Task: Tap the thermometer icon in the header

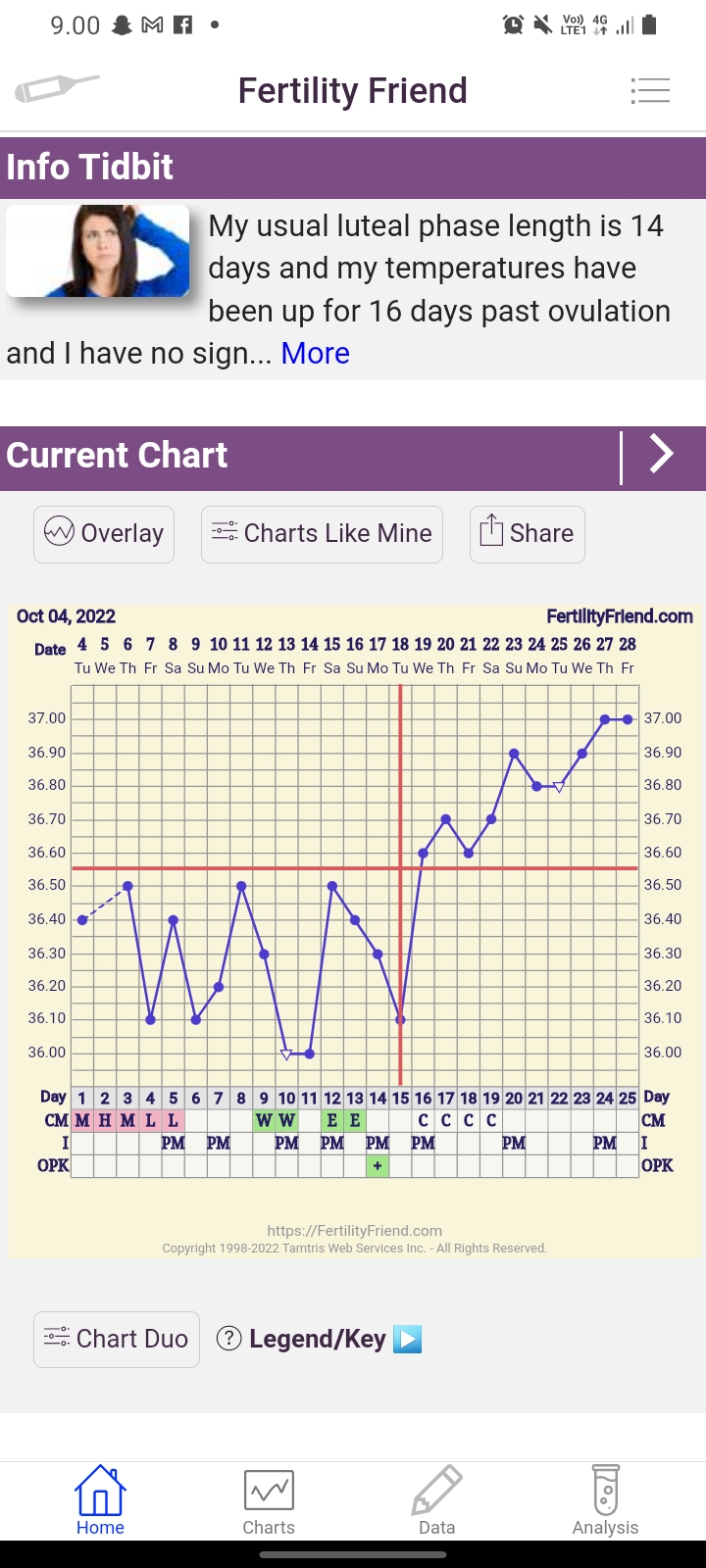Action: click(57, 89)
